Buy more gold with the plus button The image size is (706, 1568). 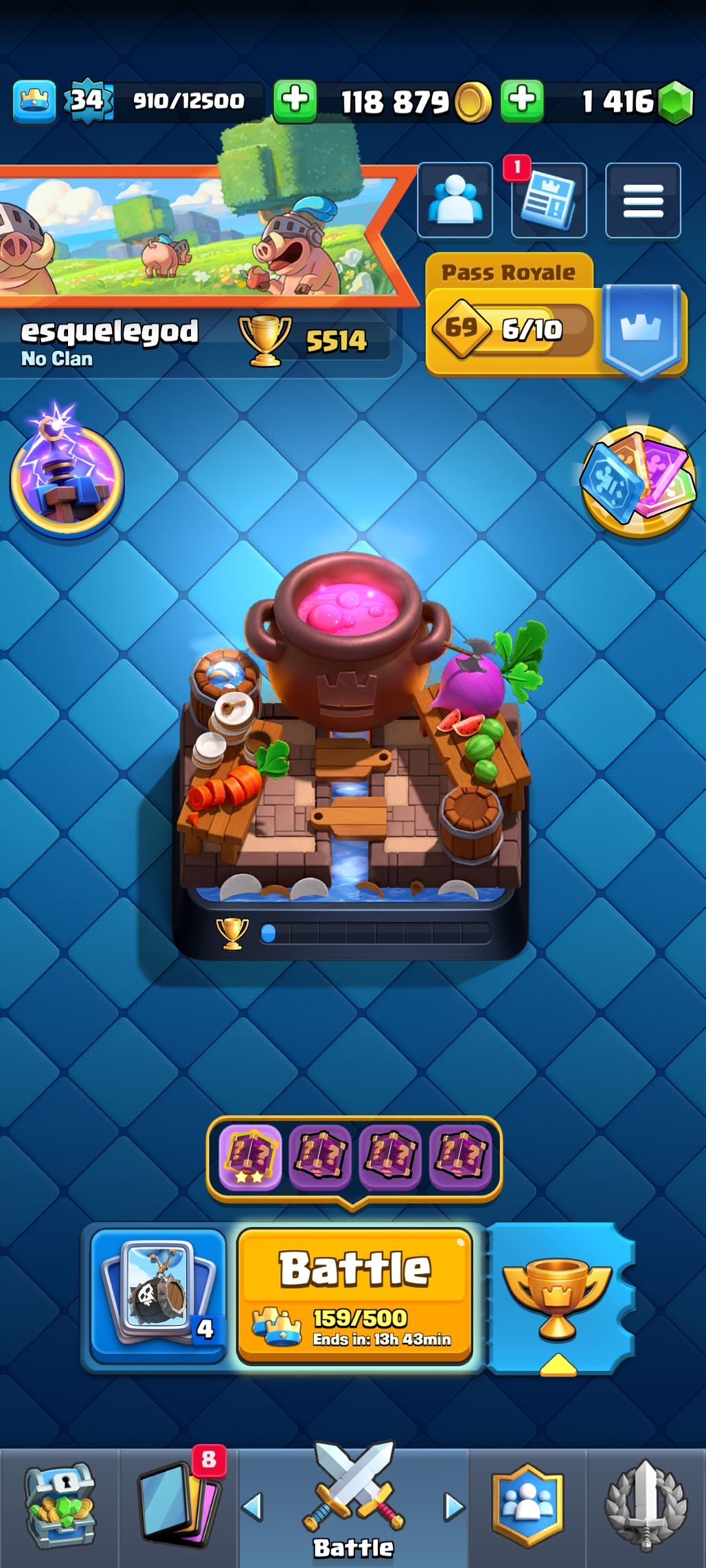point(295,101)
